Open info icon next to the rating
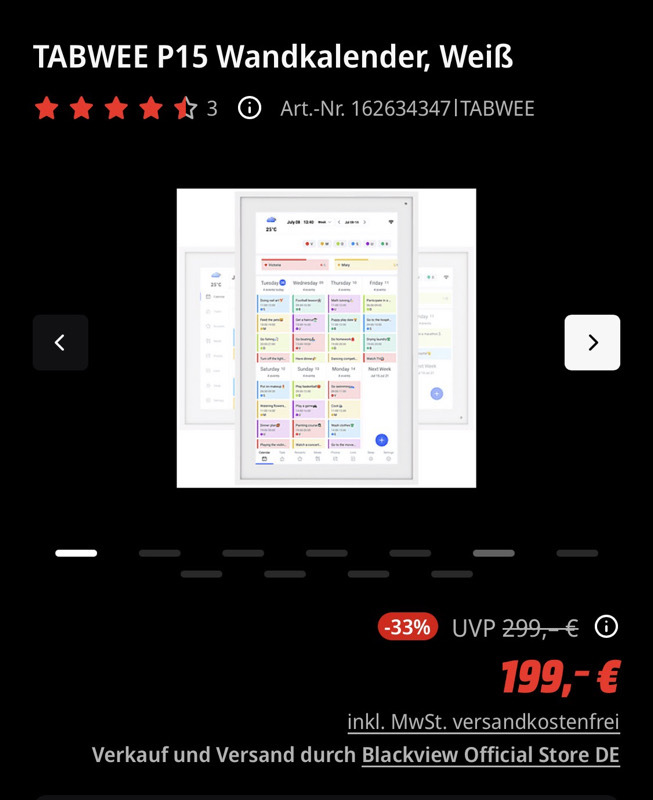 (x=250, y=108)
